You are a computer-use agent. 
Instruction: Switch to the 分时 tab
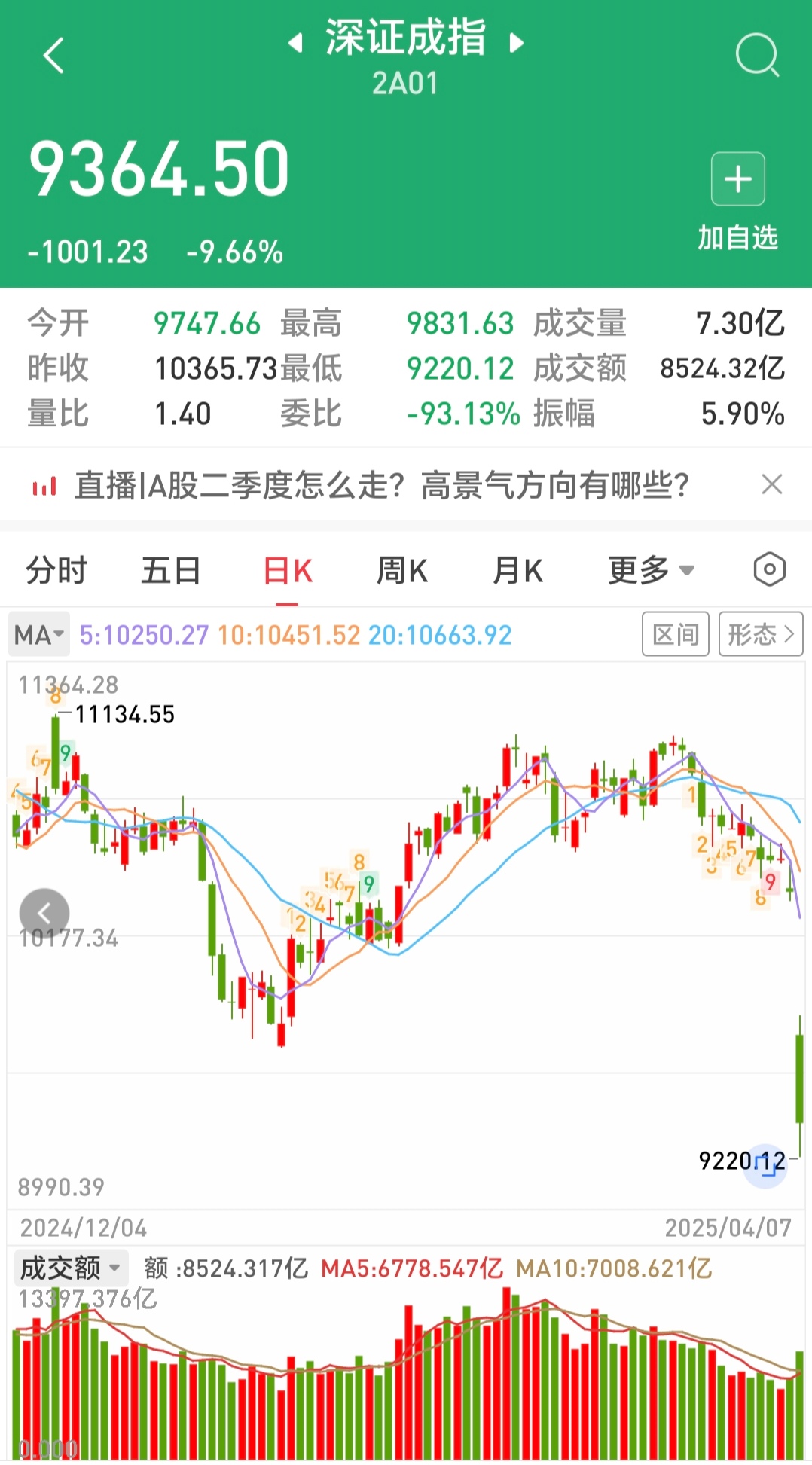56,570
